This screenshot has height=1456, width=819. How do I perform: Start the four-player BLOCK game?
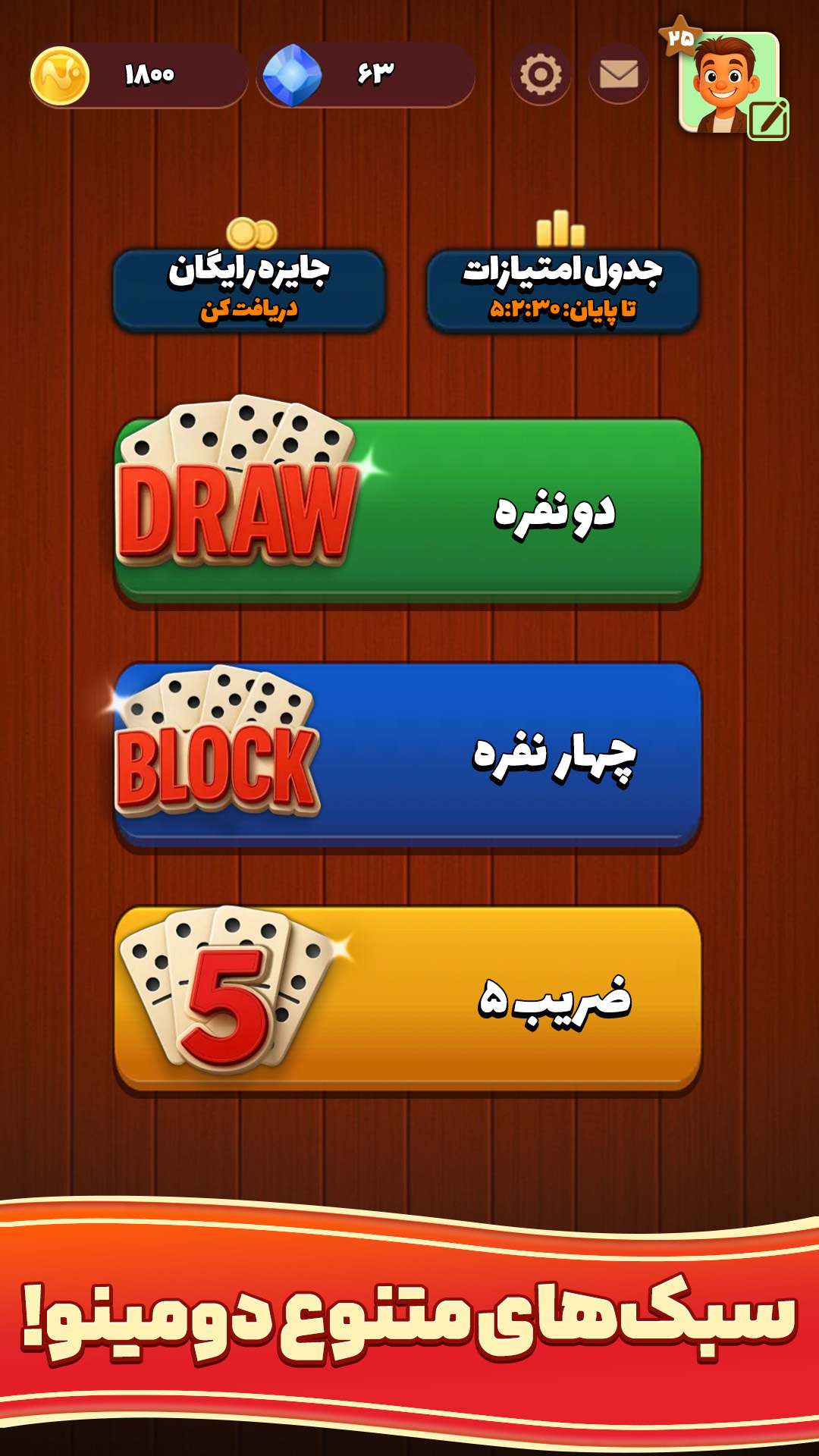(408, 755)
